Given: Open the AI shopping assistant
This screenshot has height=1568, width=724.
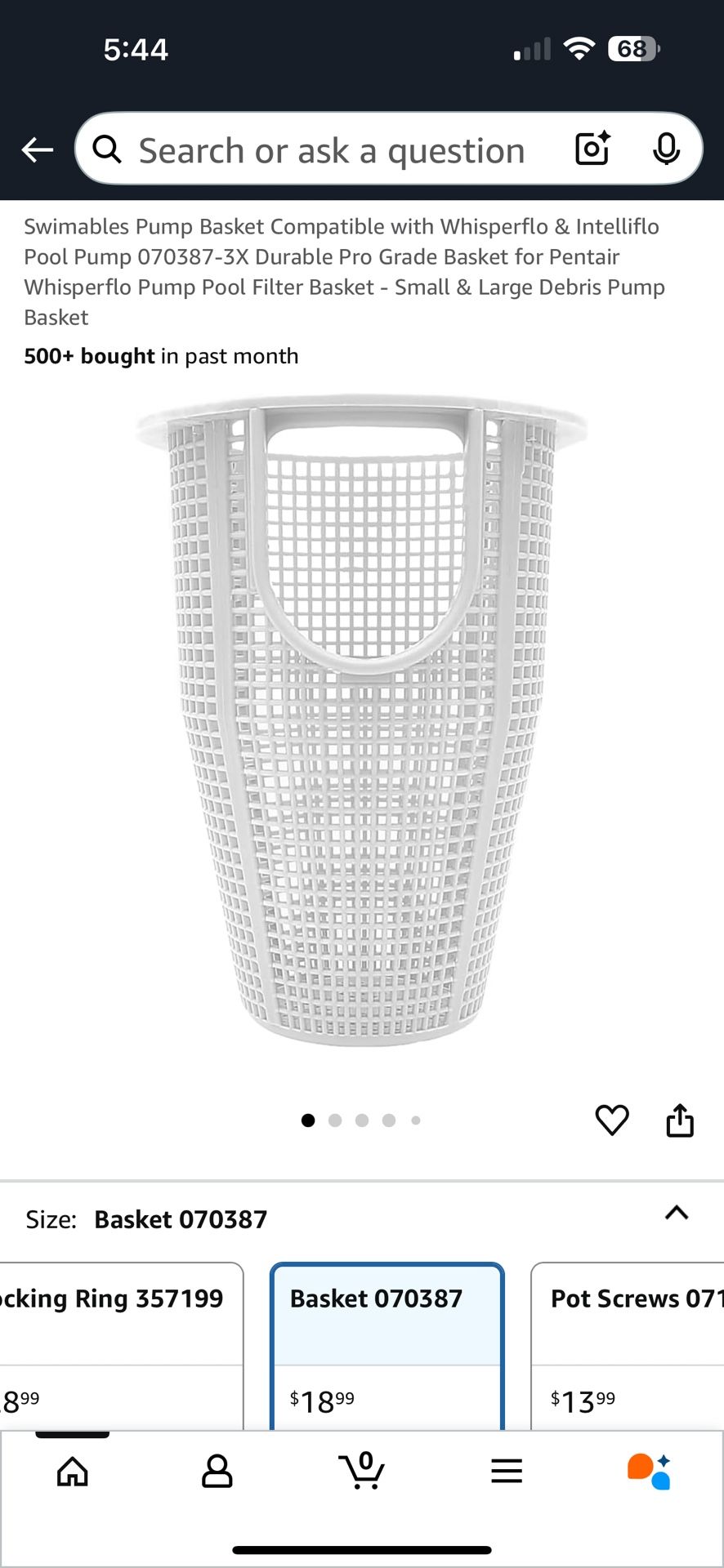Looking at the screenshot, I should [x=650, y=1472].
